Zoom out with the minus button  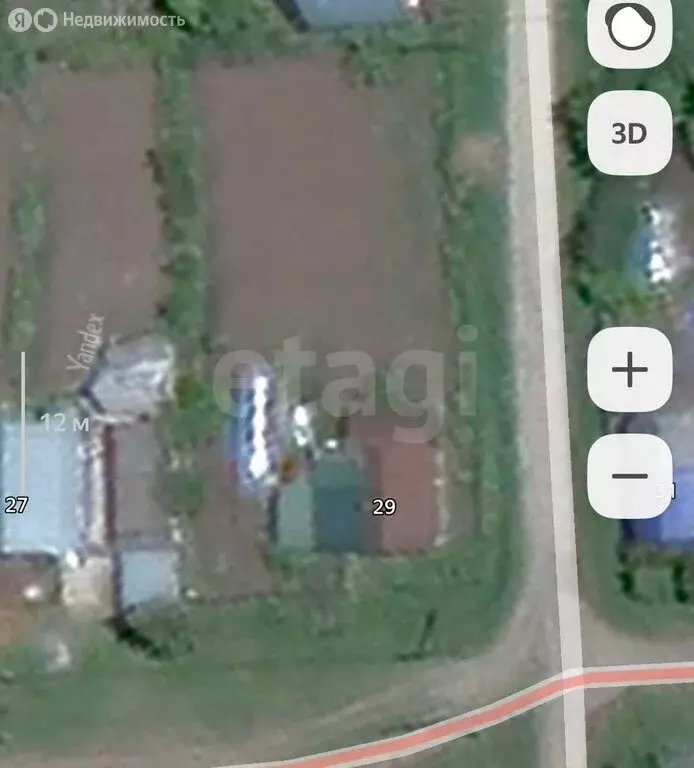pos(629,475)
